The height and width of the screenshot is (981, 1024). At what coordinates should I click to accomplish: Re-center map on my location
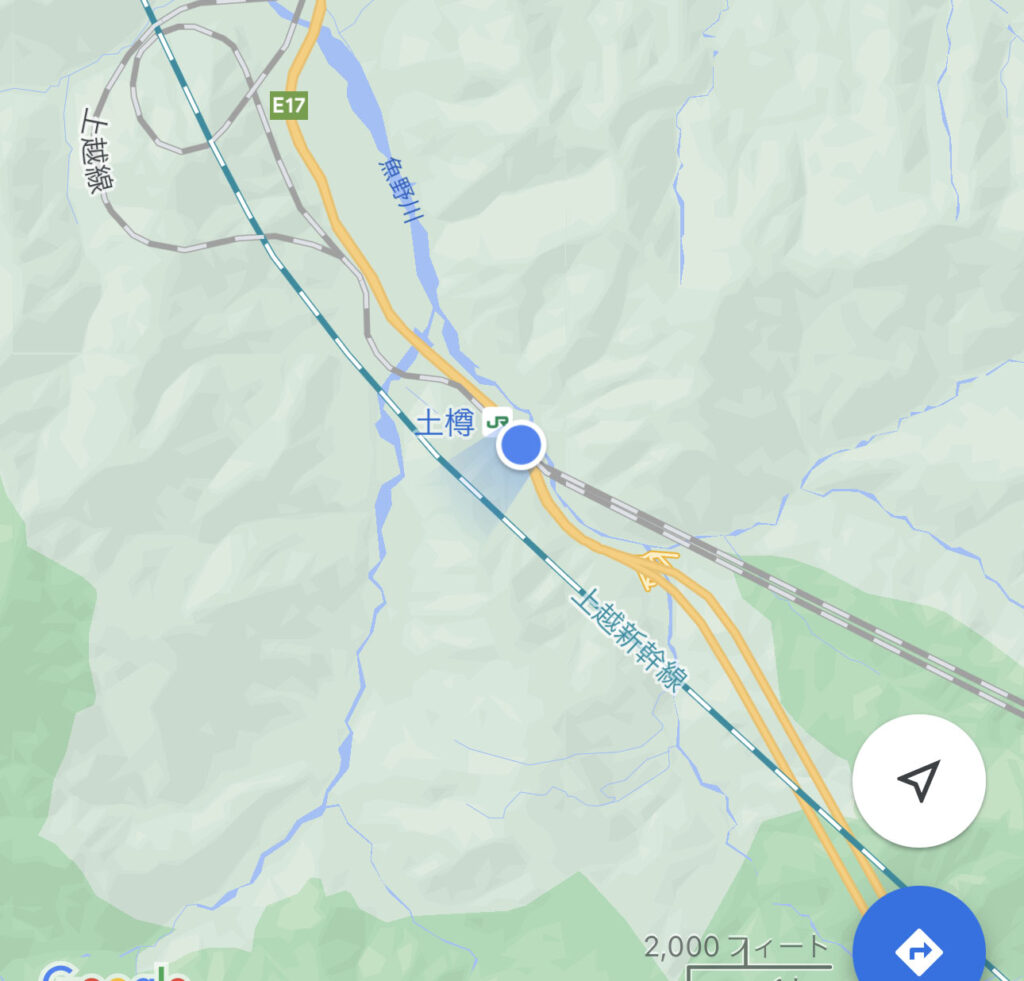[x=918, y=781]
